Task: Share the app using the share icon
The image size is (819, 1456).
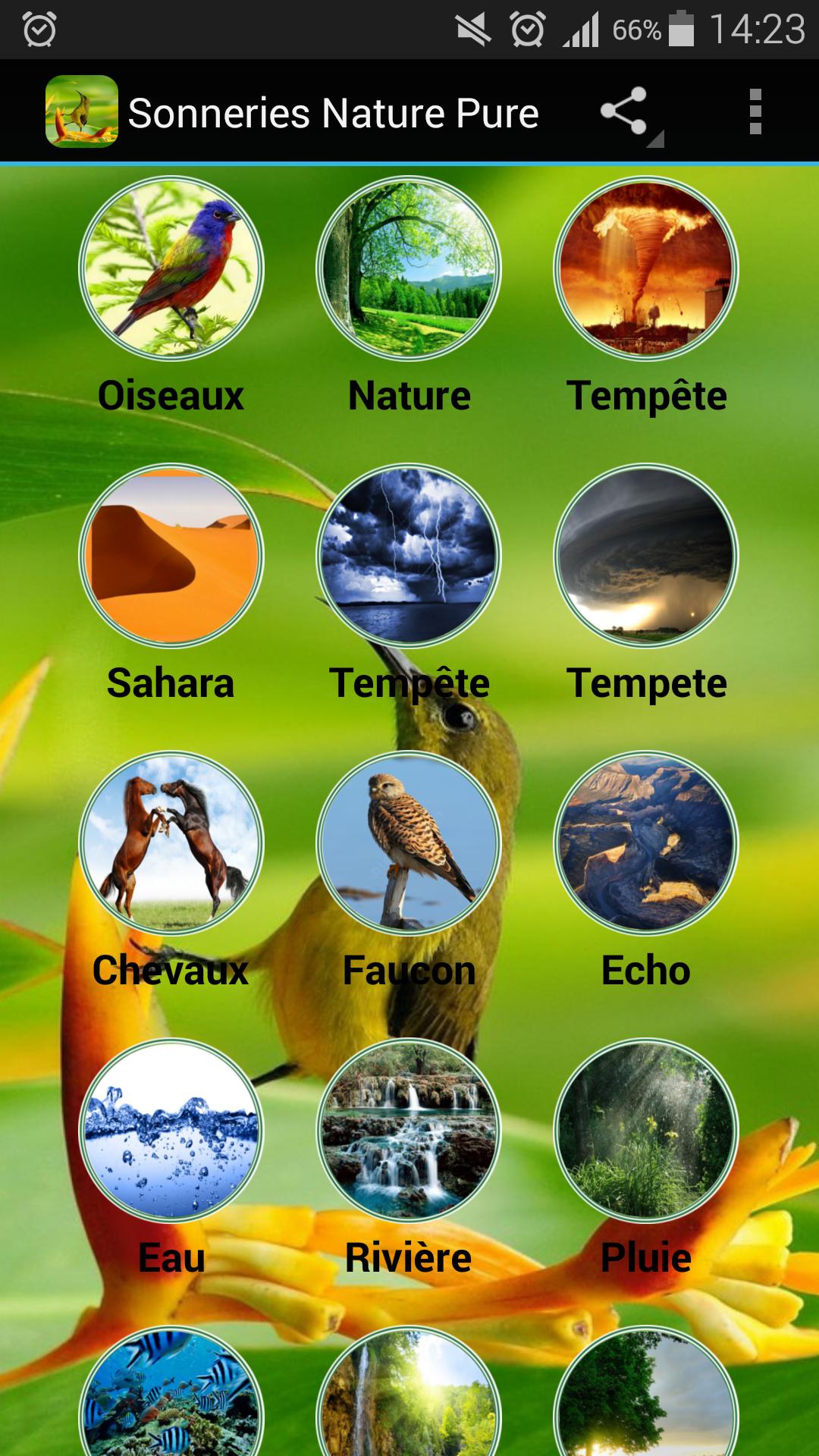Action: [x=623, y=111]
